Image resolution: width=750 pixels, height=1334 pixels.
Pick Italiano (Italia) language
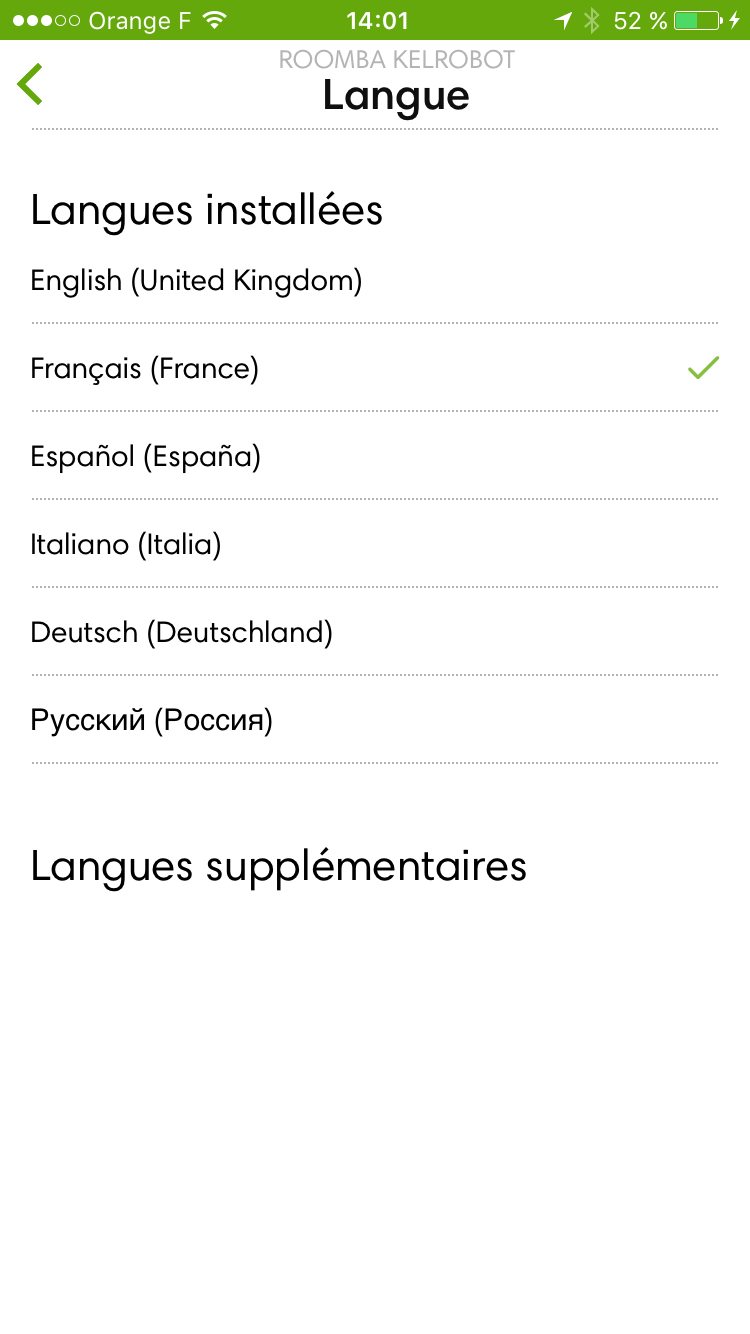coord(375,545)
